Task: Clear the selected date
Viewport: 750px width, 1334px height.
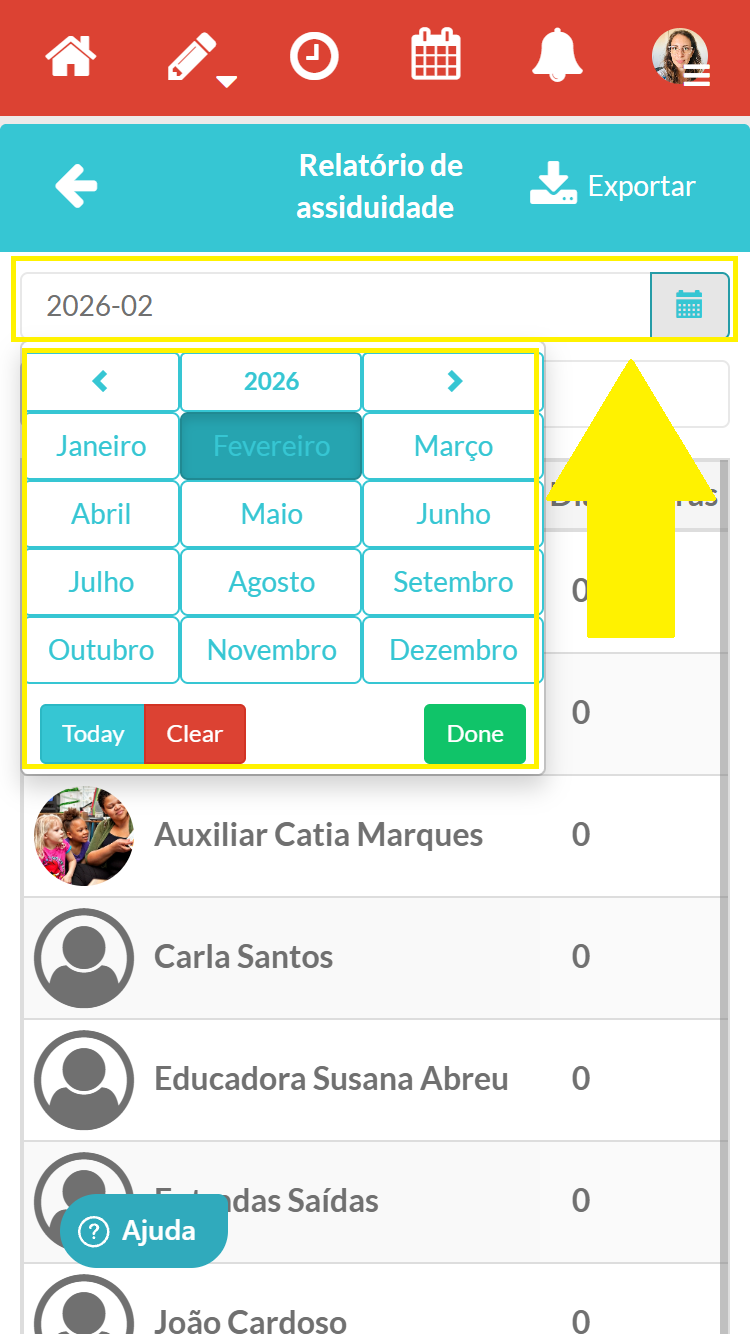Action: 195,734
